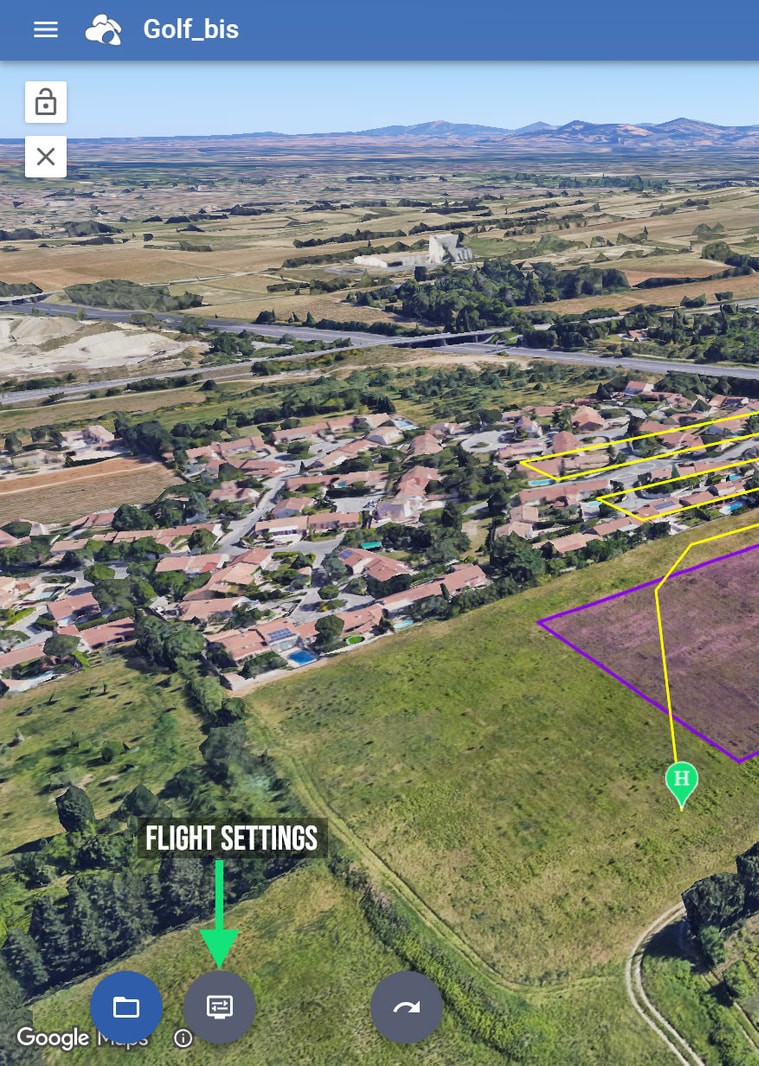Open the hamburger navigation menu
The image size is (759, 1066).
pos(46,30)
